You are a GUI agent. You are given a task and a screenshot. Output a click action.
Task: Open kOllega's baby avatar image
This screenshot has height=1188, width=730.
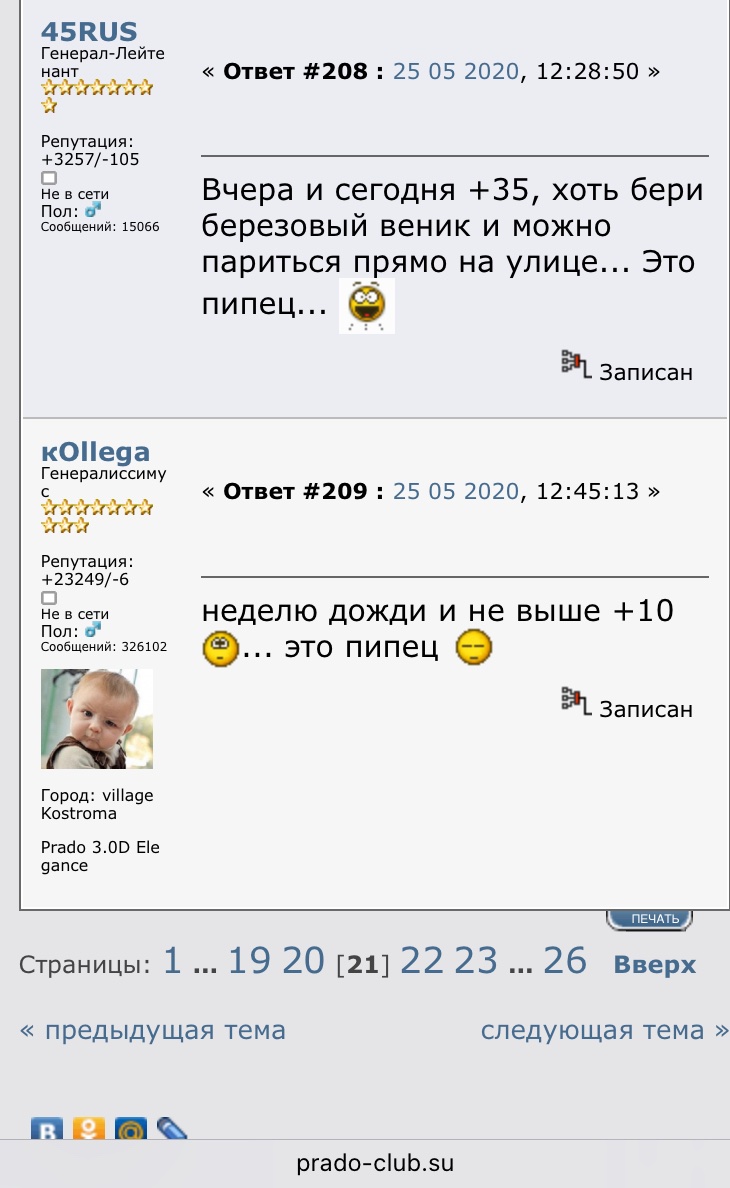tap(97, 718)
